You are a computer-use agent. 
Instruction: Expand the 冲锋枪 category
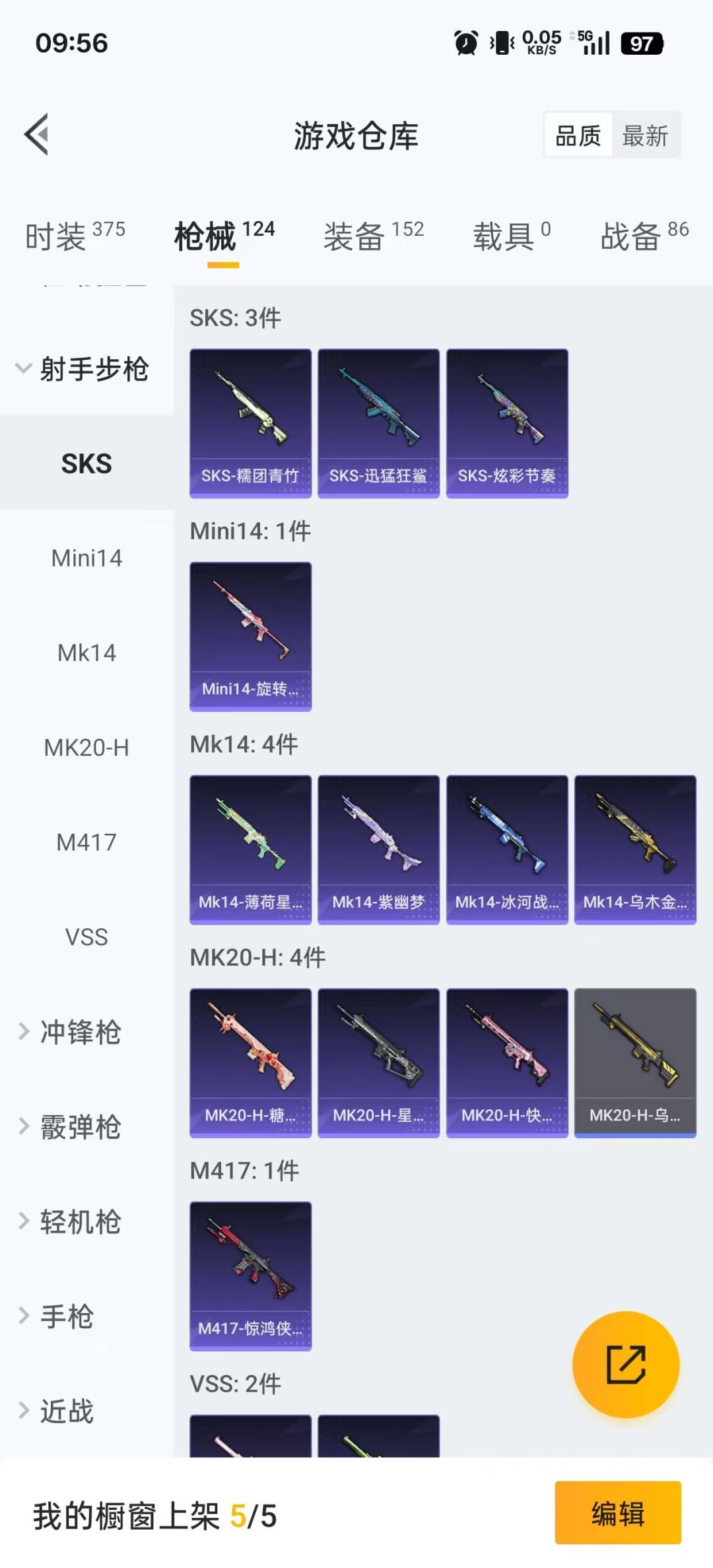80,1032
